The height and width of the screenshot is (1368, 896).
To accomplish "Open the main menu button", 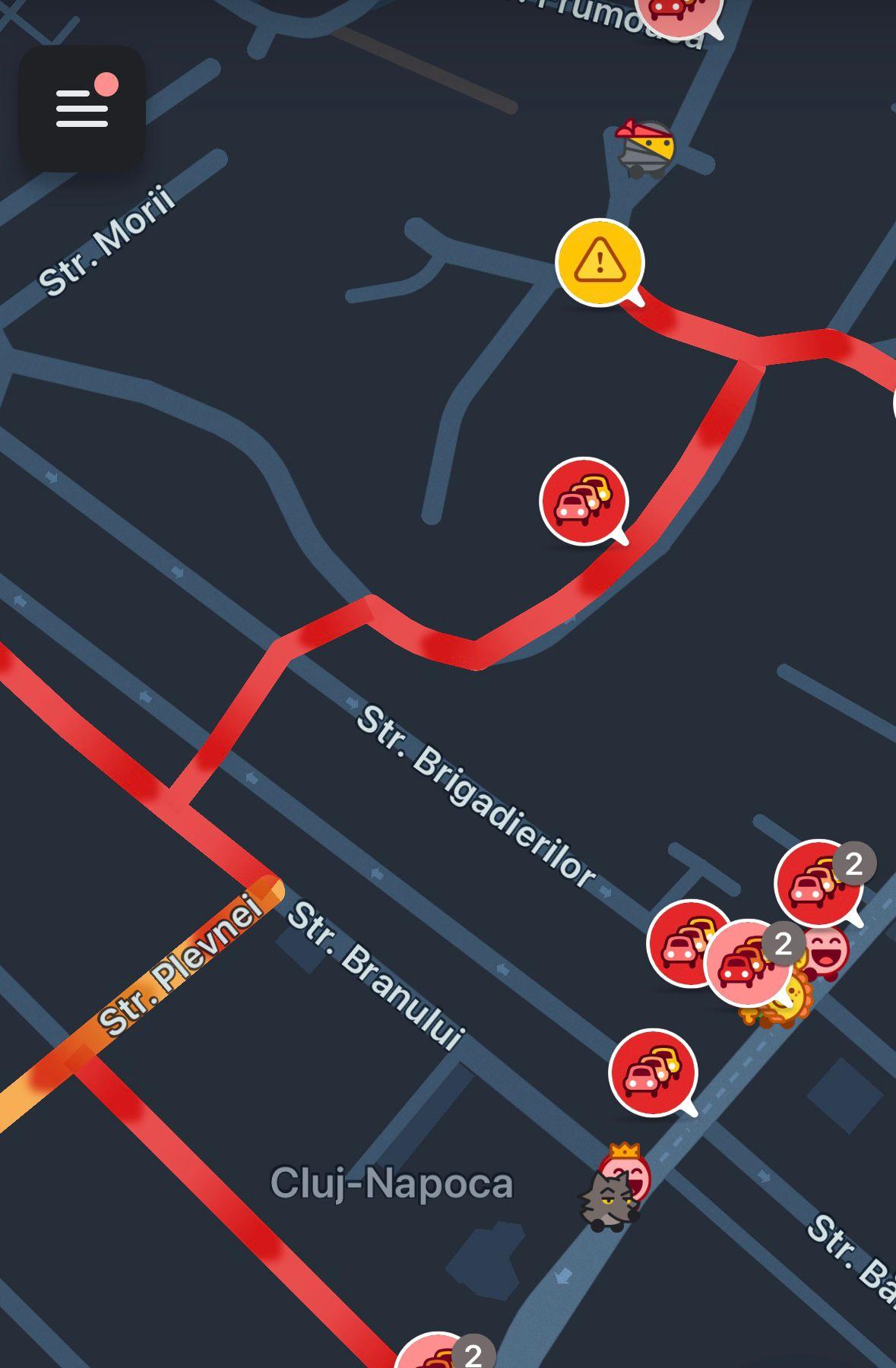I will pos(82,109).
